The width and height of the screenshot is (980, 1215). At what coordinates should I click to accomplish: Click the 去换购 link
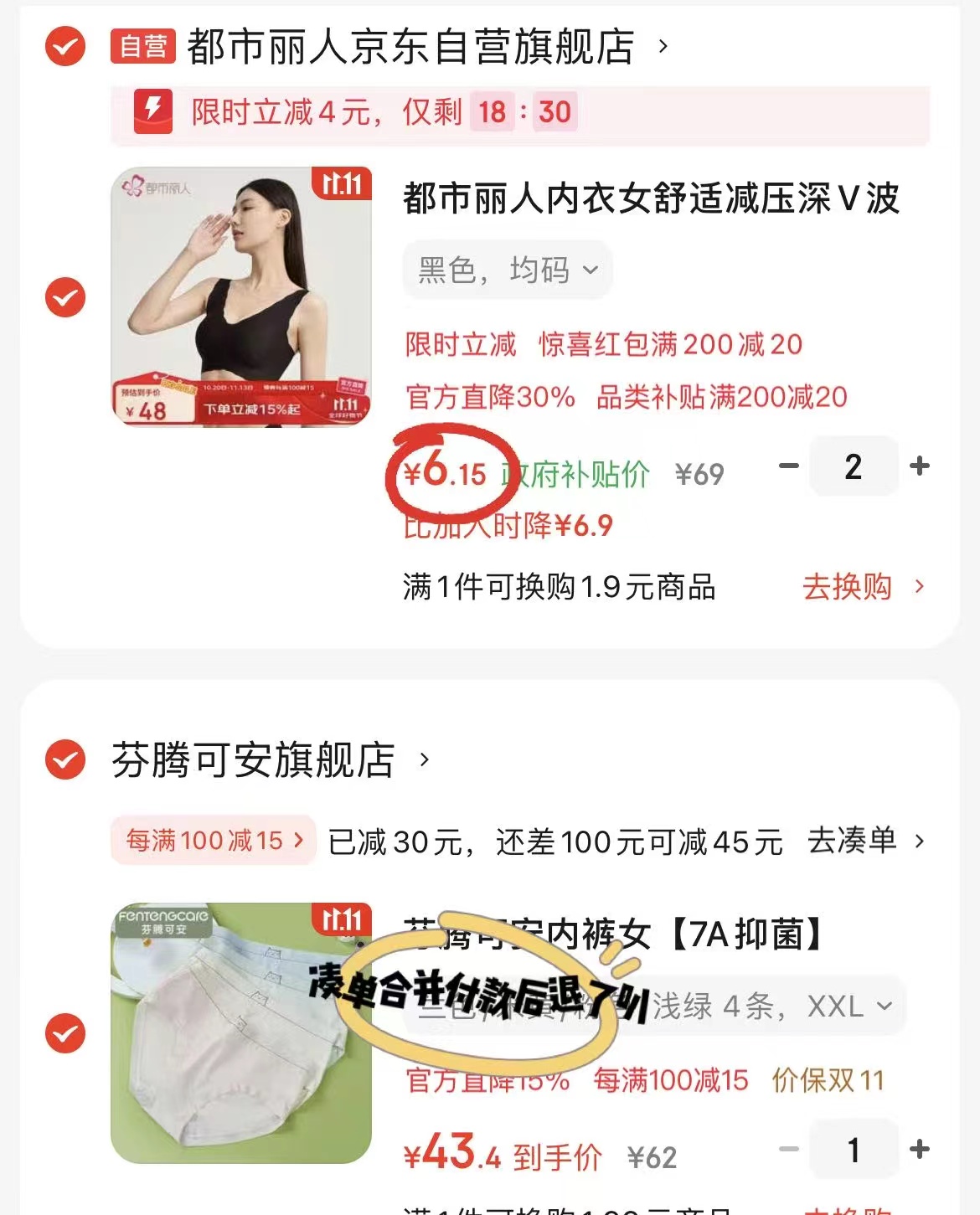848,586
